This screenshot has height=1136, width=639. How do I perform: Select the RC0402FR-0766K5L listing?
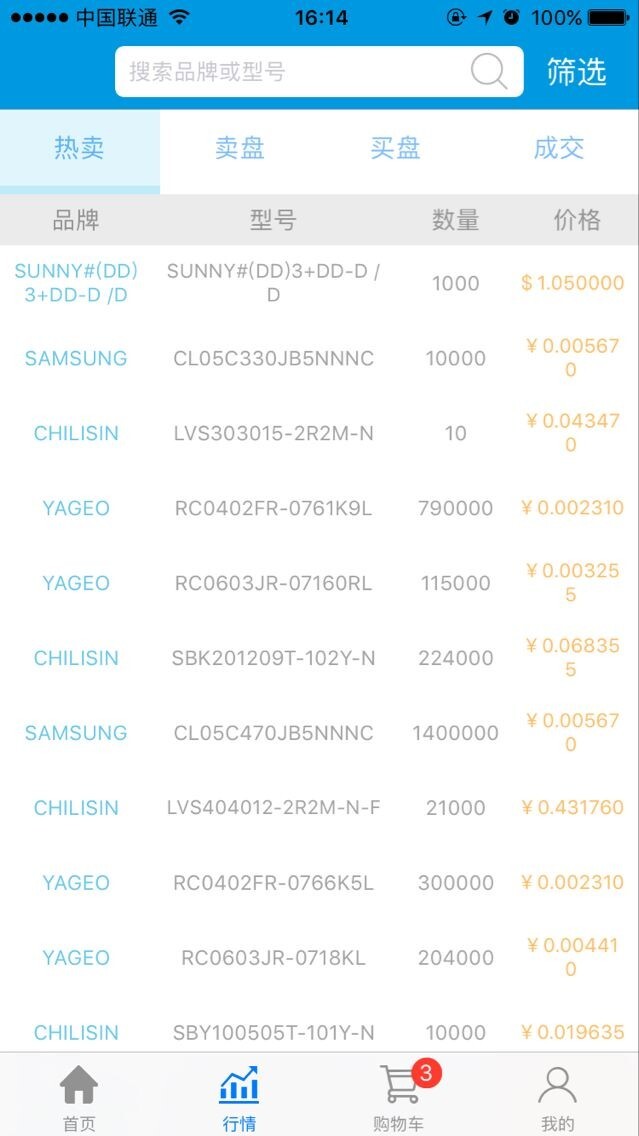click(273, 883)
